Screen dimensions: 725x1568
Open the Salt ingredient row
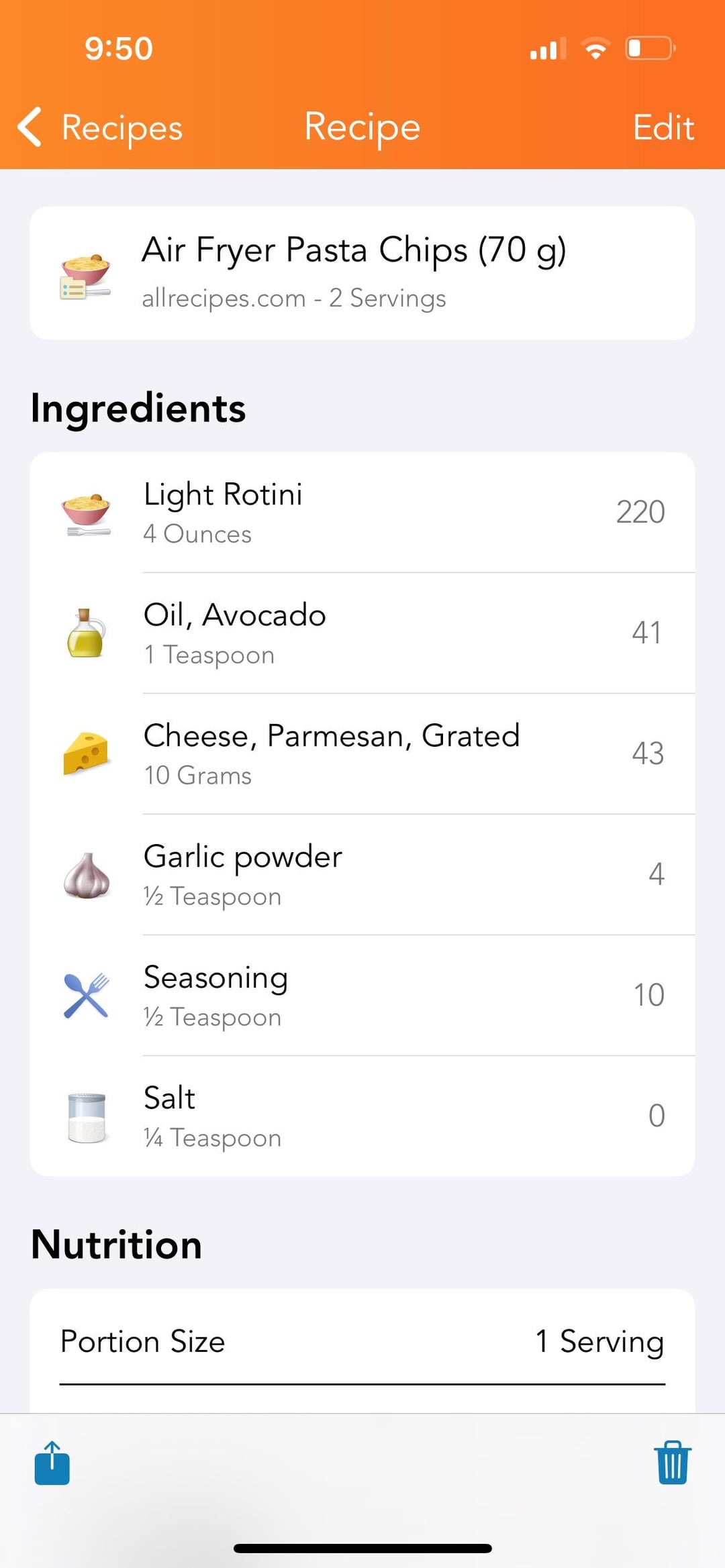(x=362, y=1116)
